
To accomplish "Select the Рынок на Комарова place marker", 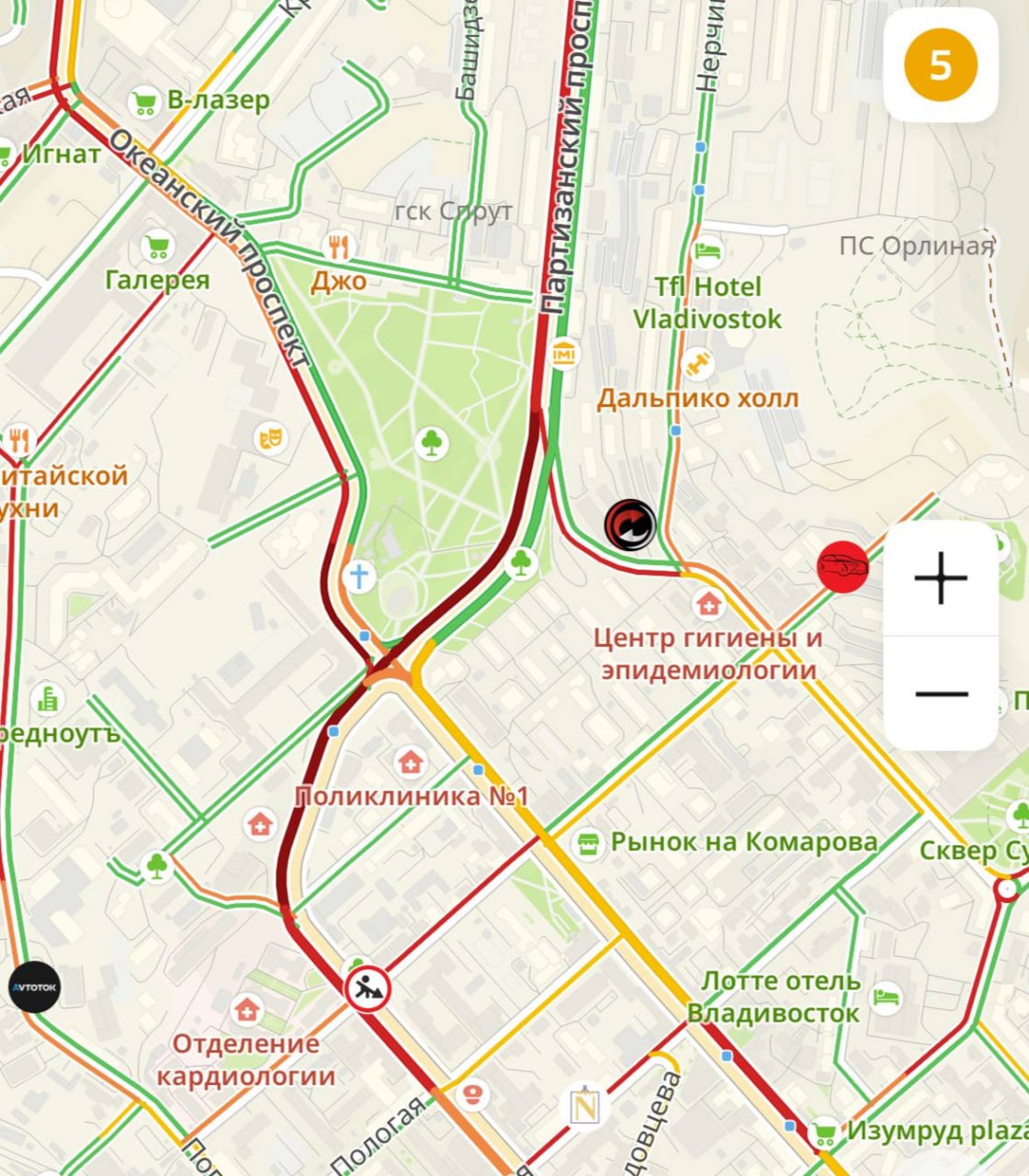I will [x=585, y=843].
